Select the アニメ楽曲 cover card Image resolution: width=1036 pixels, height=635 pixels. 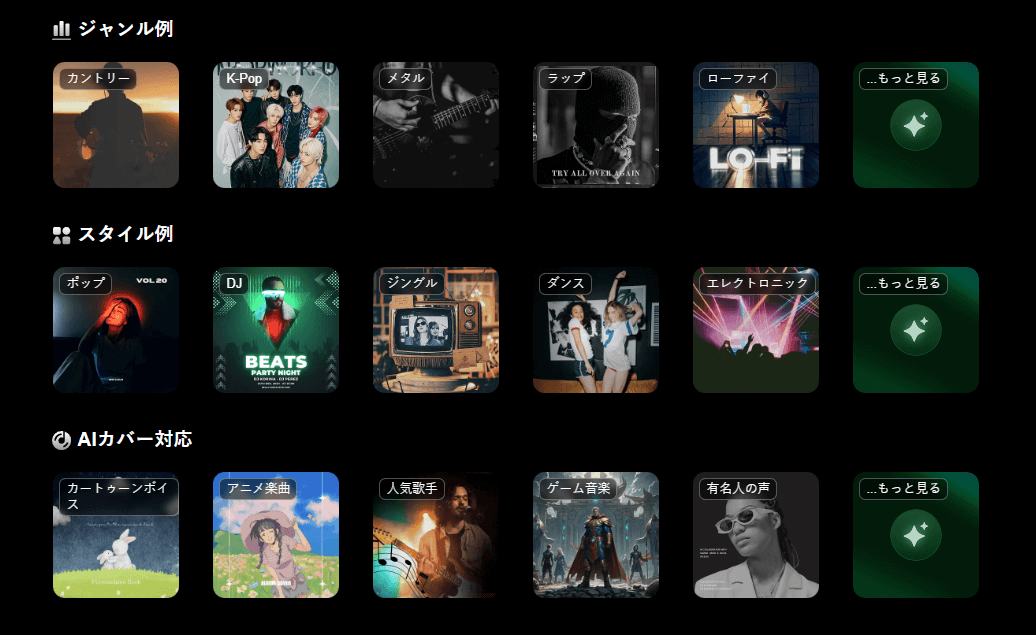pos(276,535)
